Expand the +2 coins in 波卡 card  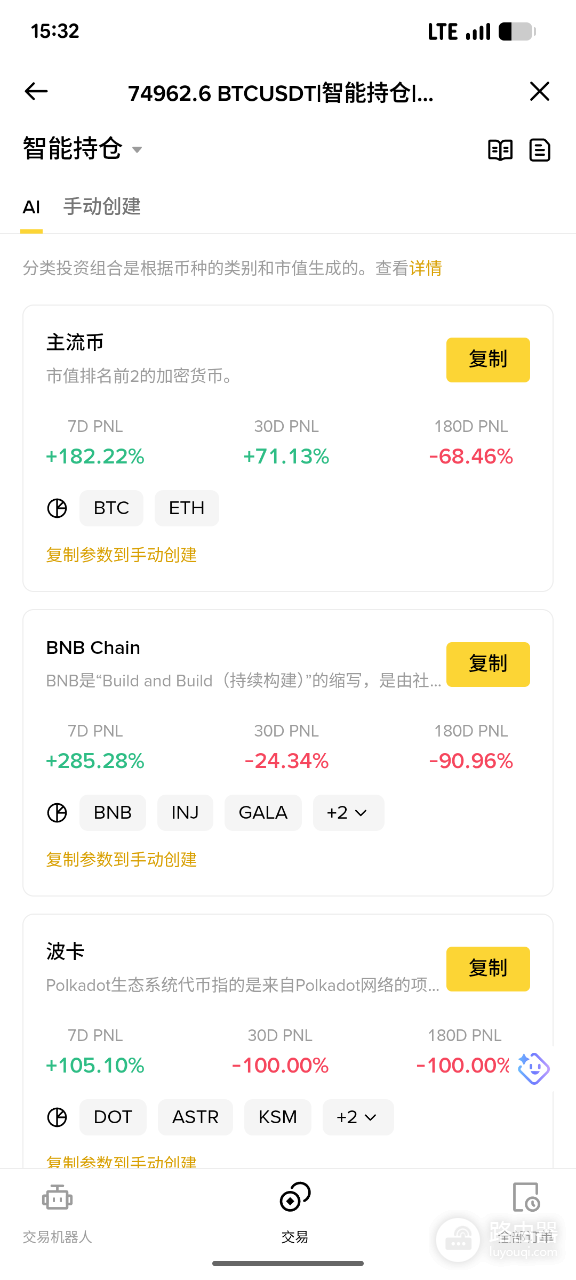click(x=358, y=1117)
